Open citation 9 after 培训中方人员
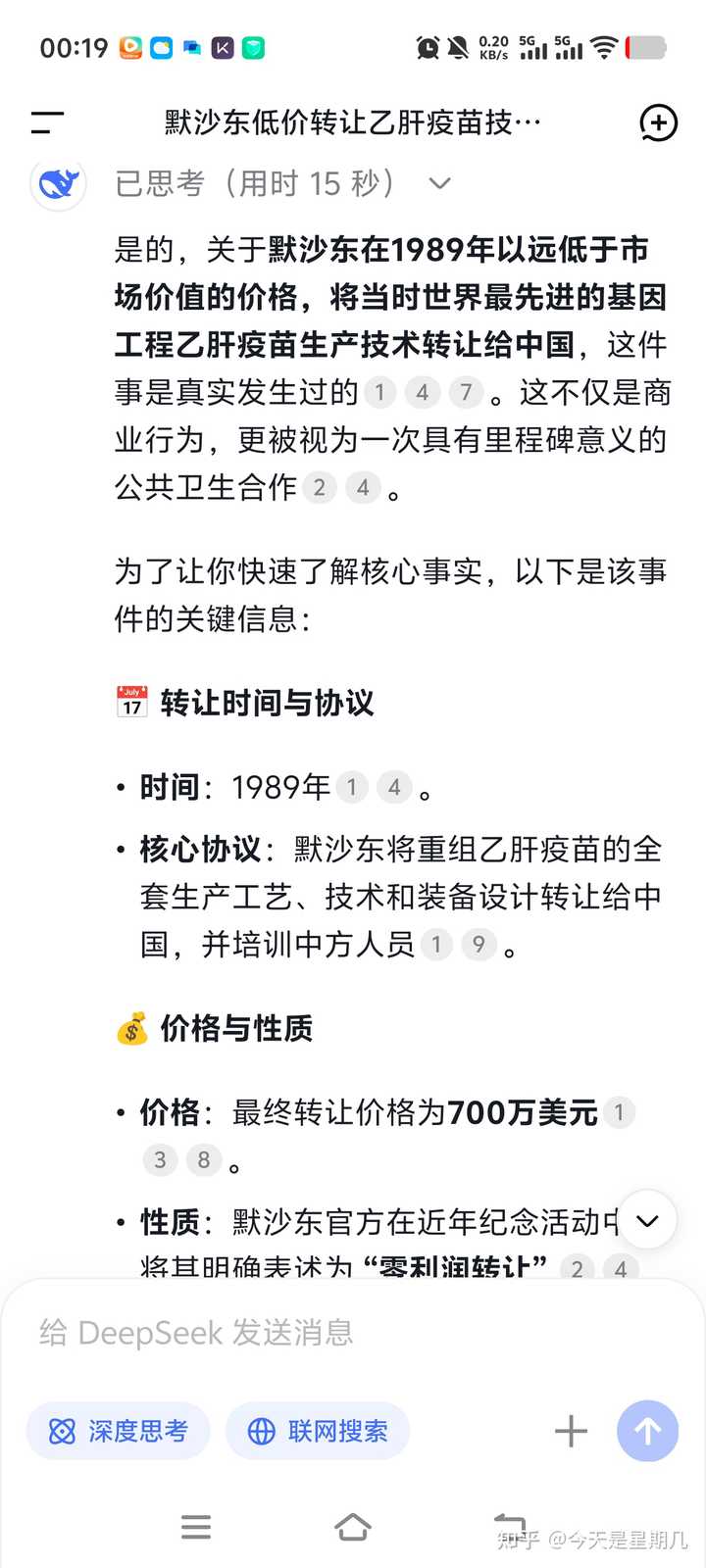 click(479, 945)
